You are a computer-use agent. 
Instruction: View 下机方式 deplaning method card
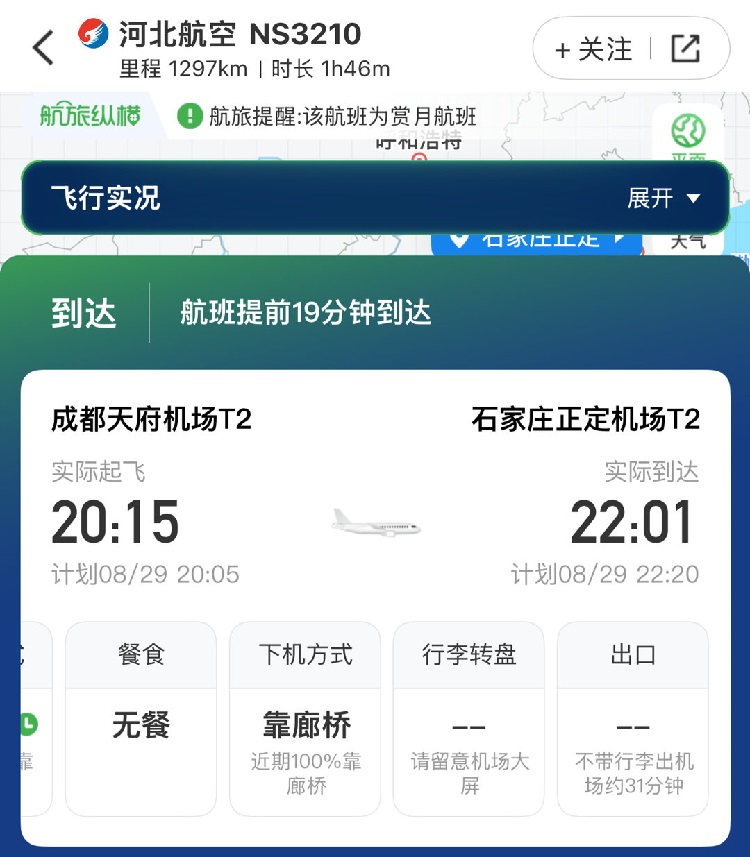305,718
